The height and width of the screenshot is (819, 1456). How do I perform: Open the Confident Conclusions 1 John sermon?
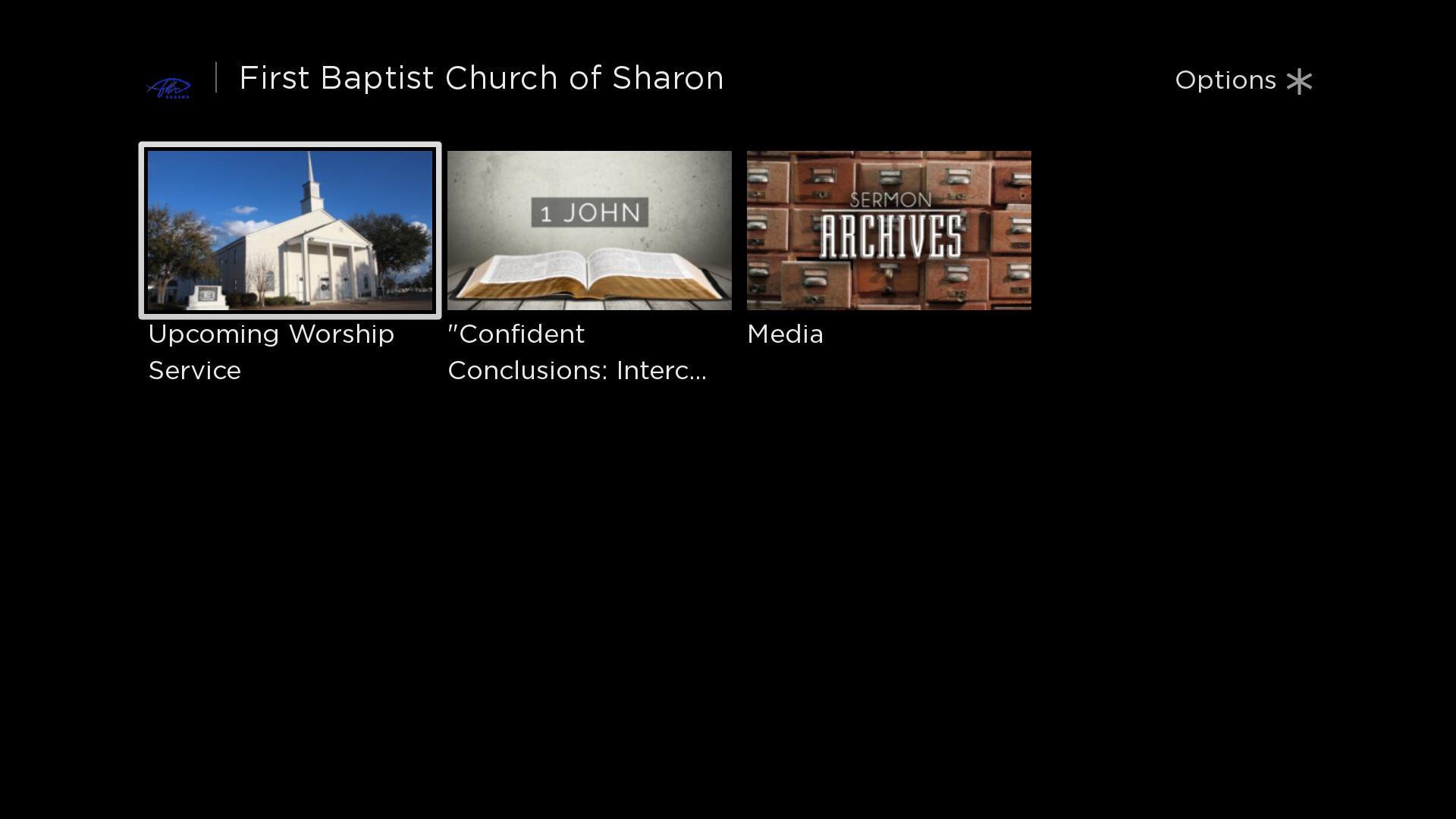coord(589,230)
